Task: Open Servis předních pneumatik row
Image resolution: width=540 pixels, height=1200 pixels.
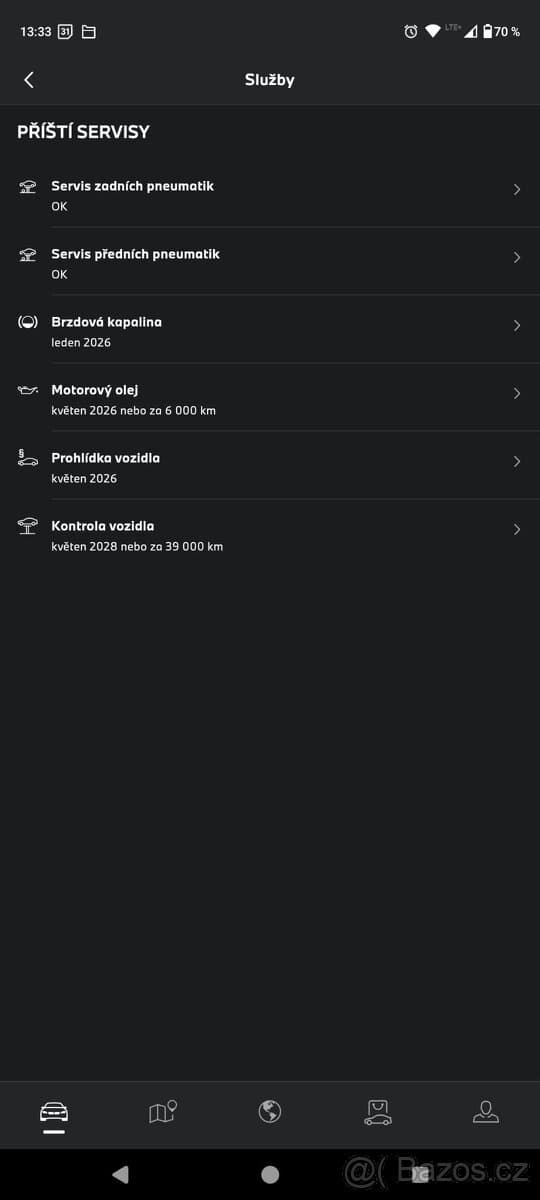Action: [270, 262]
